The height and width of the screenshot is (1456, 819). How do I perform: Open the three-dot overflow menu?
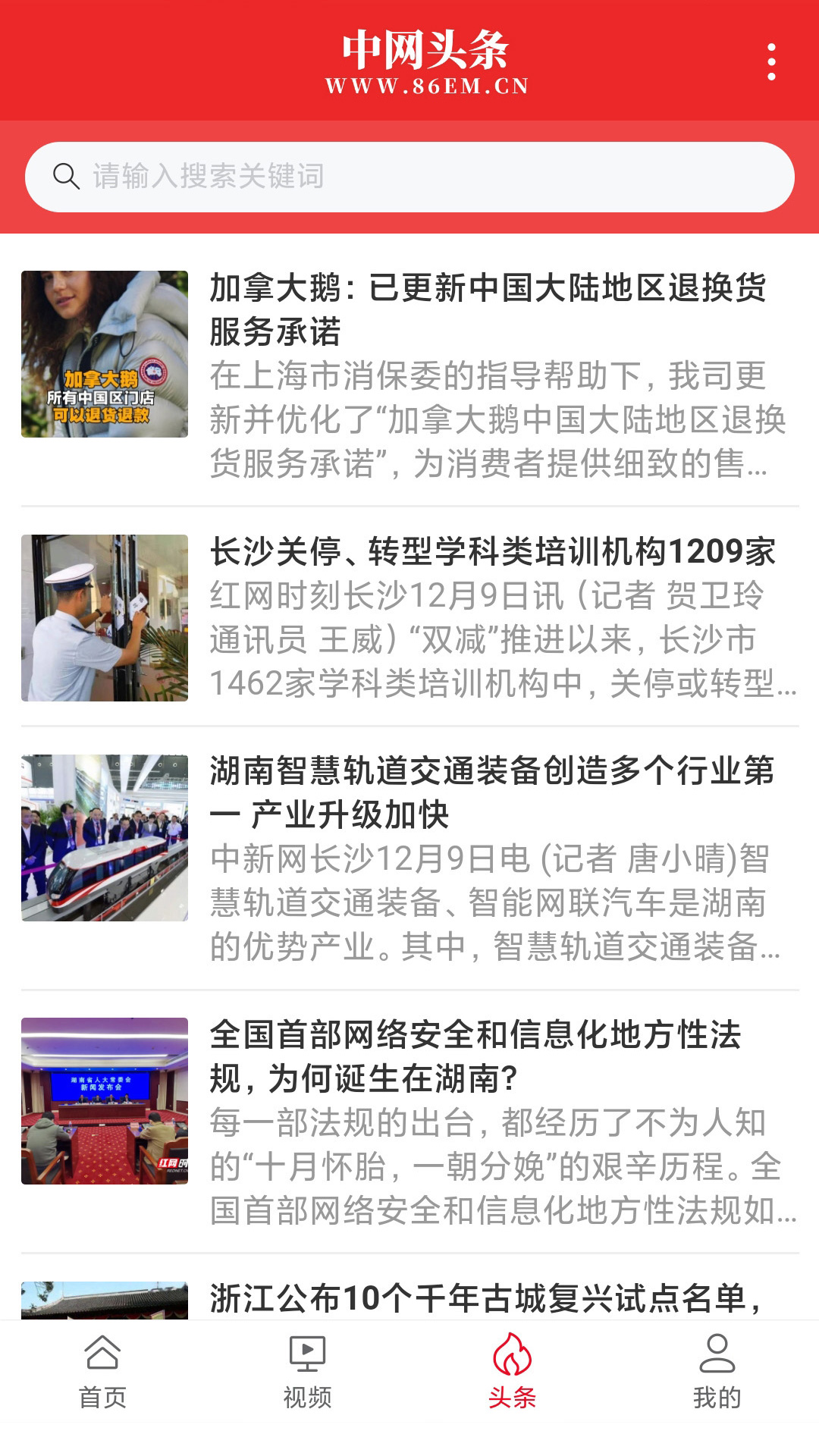pos(773,62)
